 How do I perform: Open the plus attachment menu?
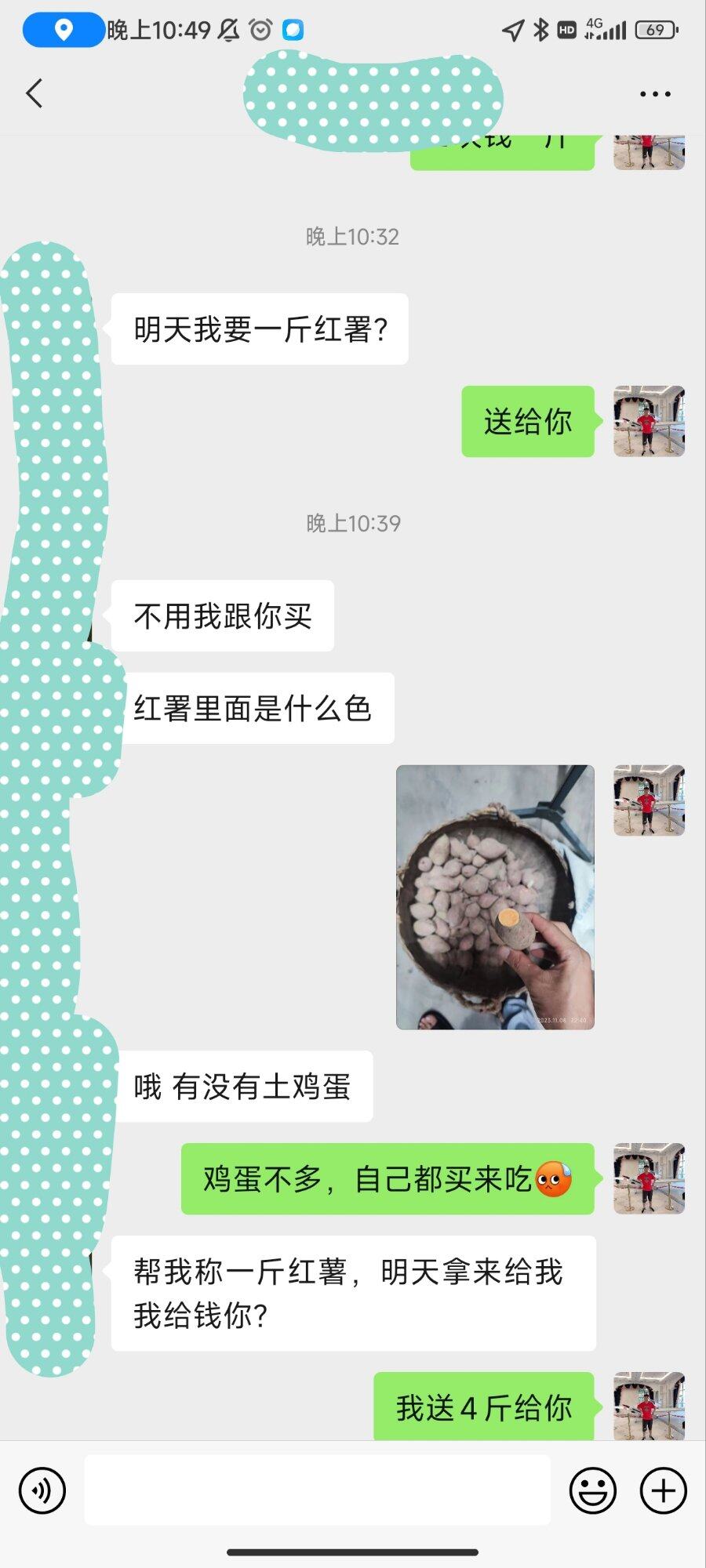[x=664, y=1490]
